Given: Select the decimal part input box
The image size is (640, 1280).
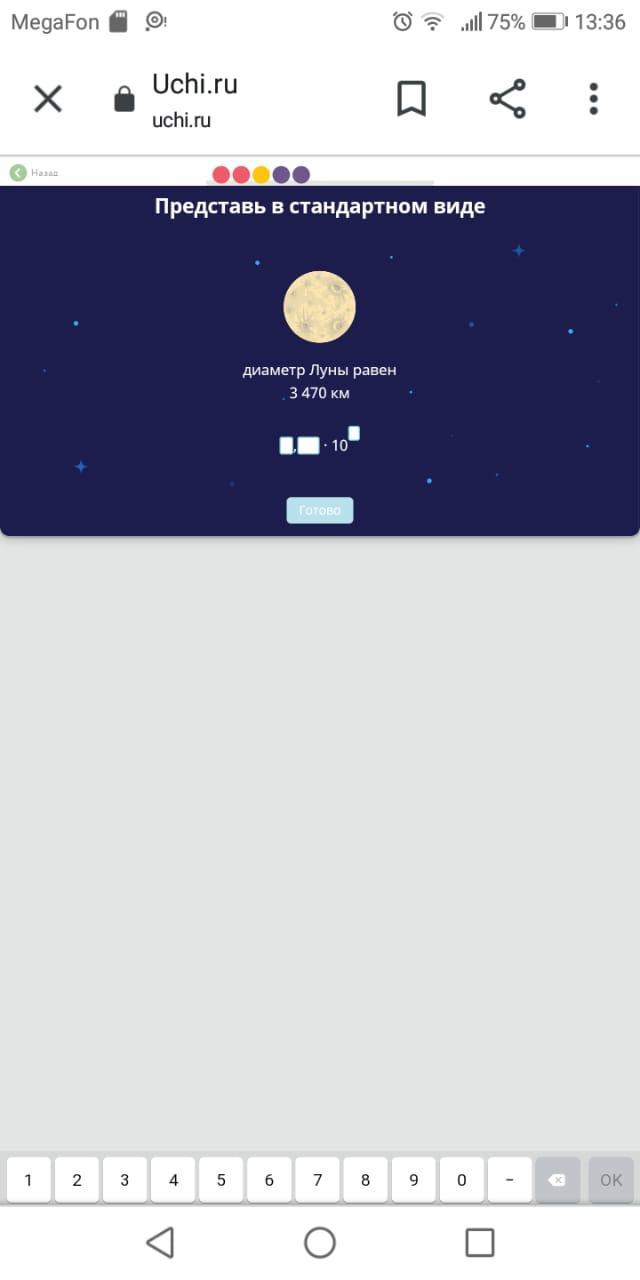Looking at the screenshot, I should [x=309, y=445].
